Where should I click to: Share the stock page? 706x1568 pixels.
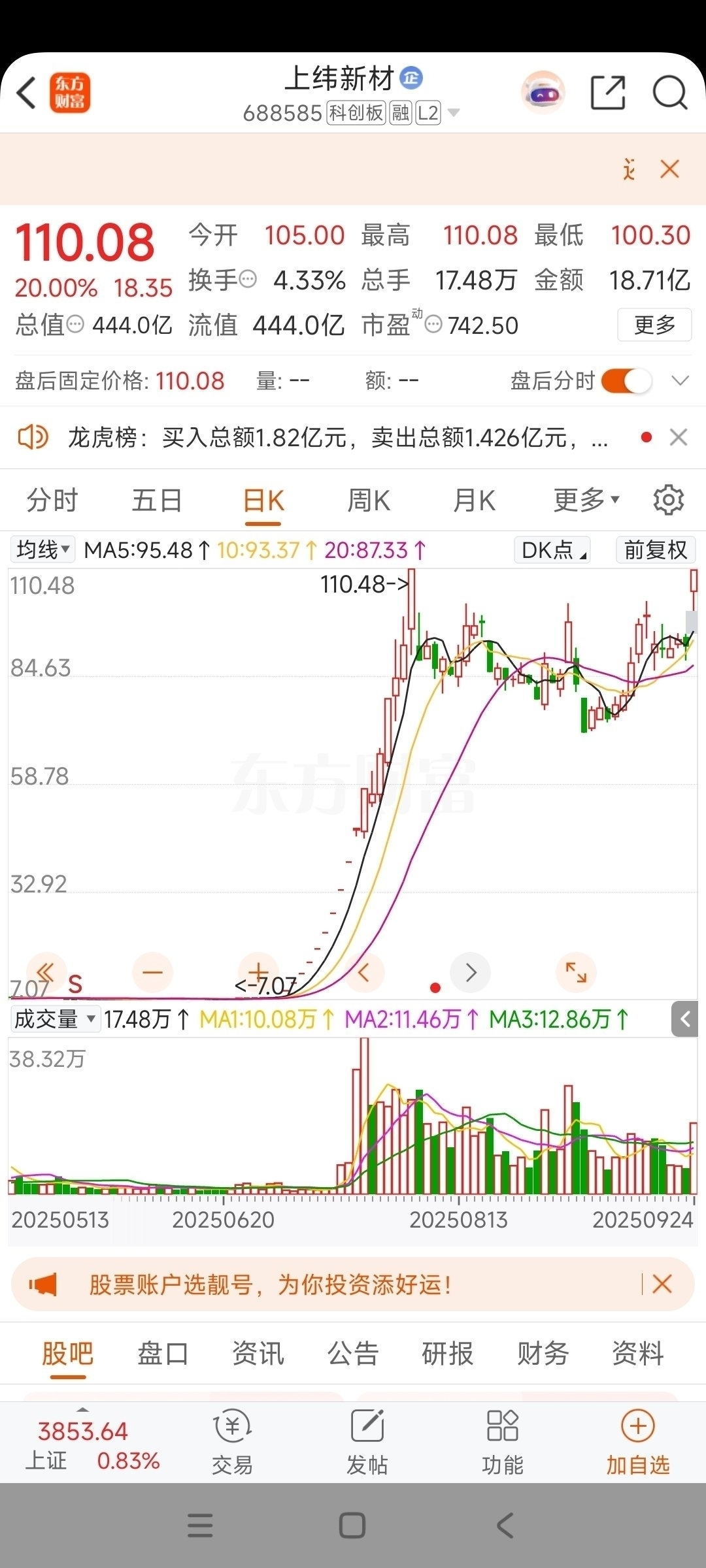point(608,93)
